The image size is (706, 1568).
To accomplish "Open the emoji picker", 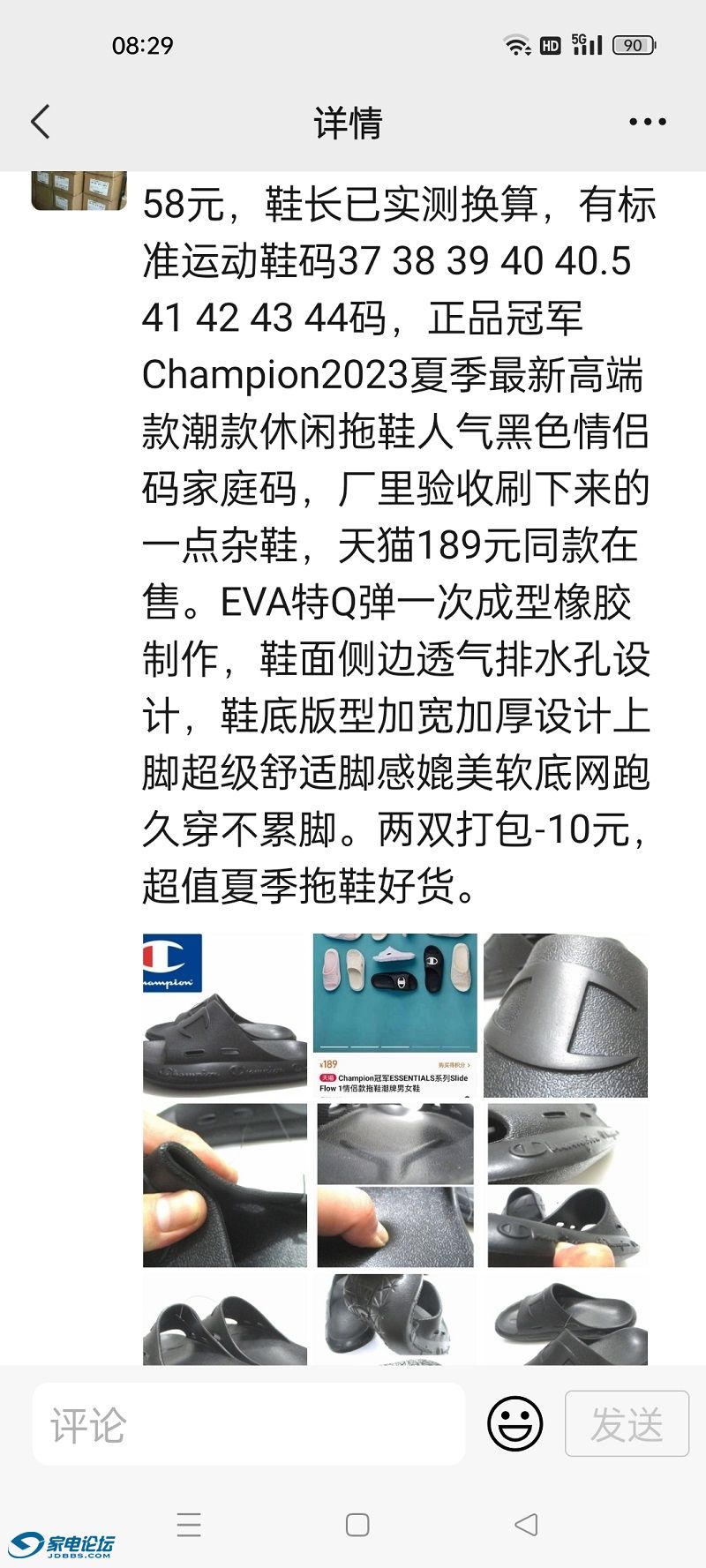I will (514, 1423).
